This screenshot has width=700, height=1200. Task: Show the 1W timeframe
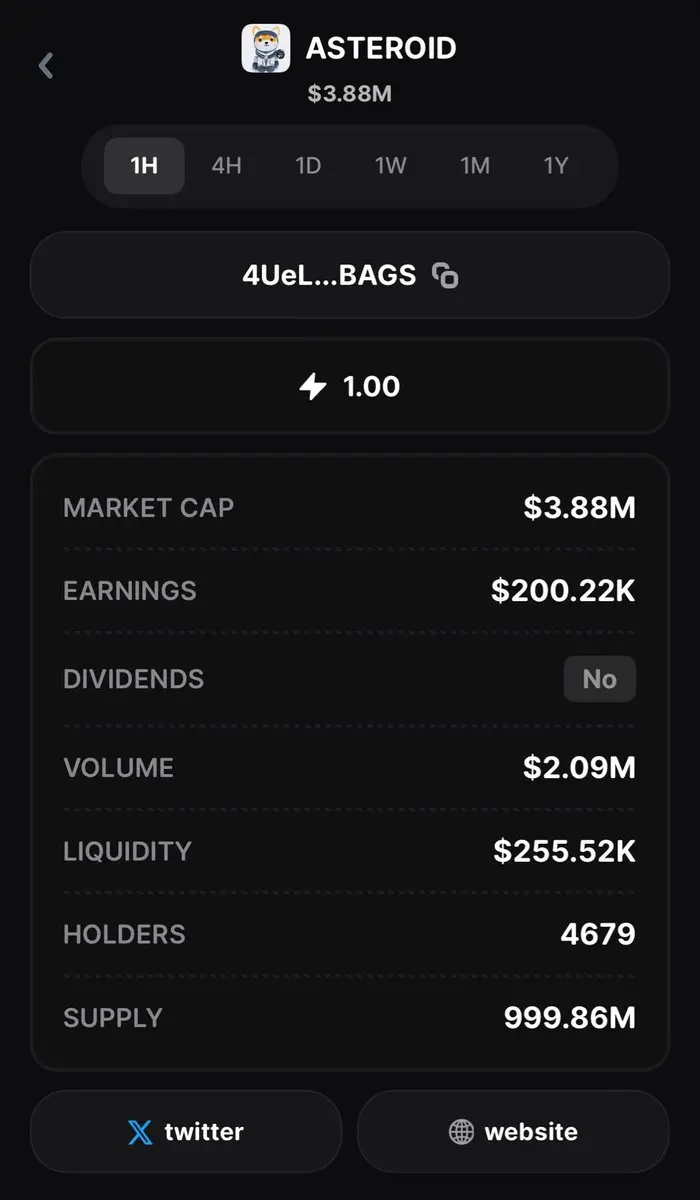coord(391,166)
